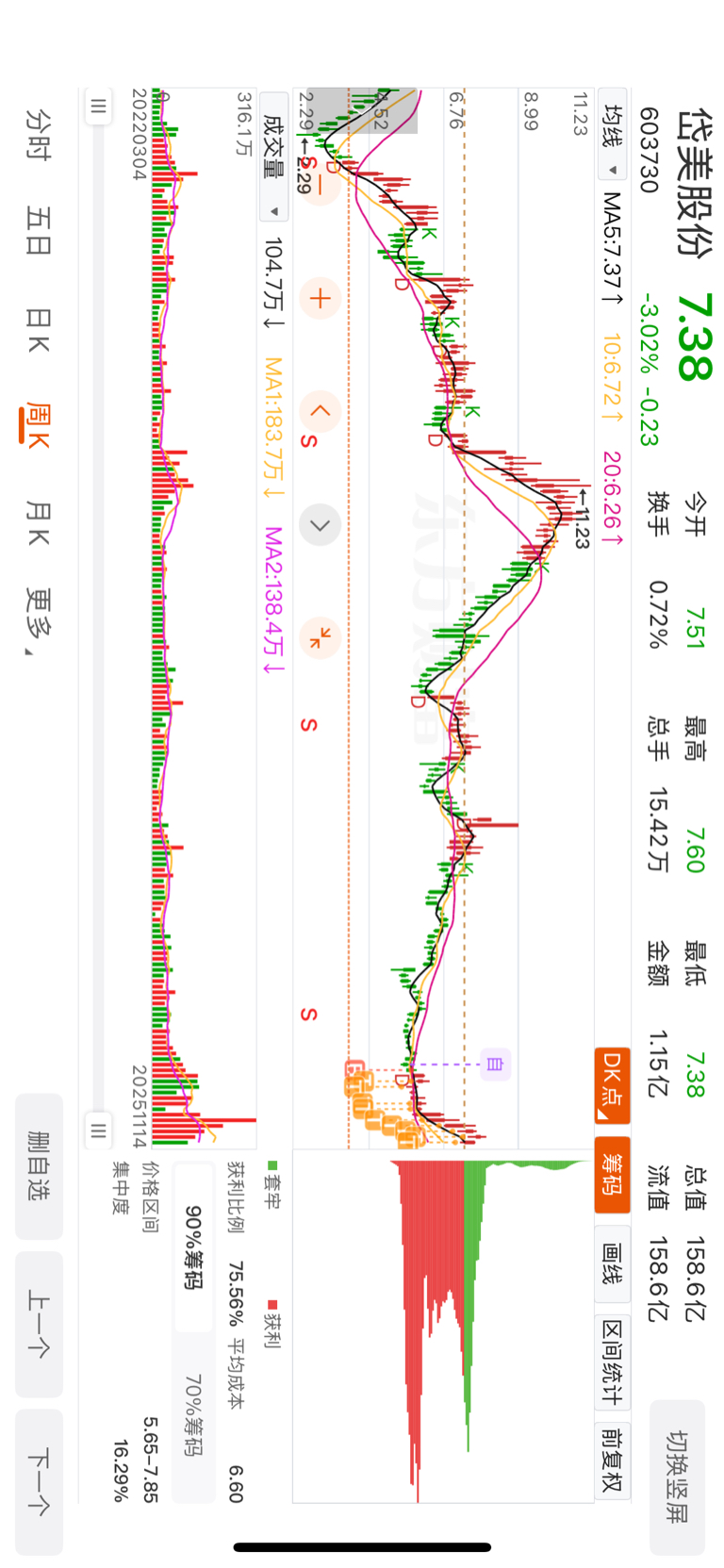Expand the 更多 period options
The height and width of the screenshot is (1568, 724).
point(38,622)
